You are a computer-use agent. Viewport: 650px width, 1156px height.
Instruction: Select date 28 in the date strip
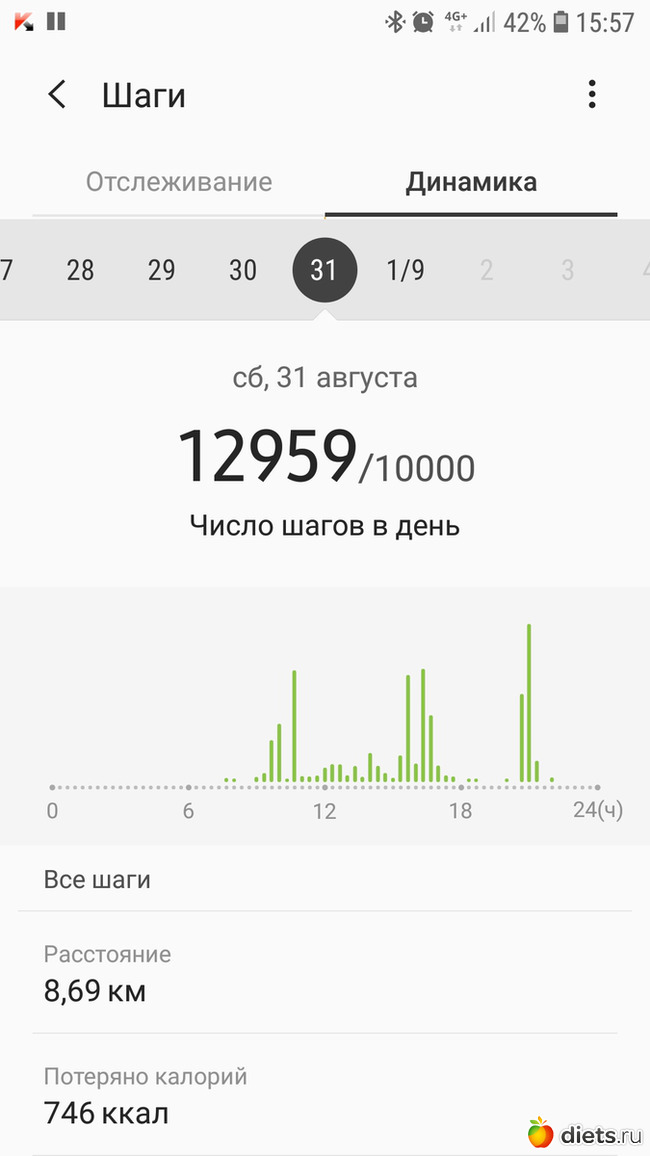(80, 270)
